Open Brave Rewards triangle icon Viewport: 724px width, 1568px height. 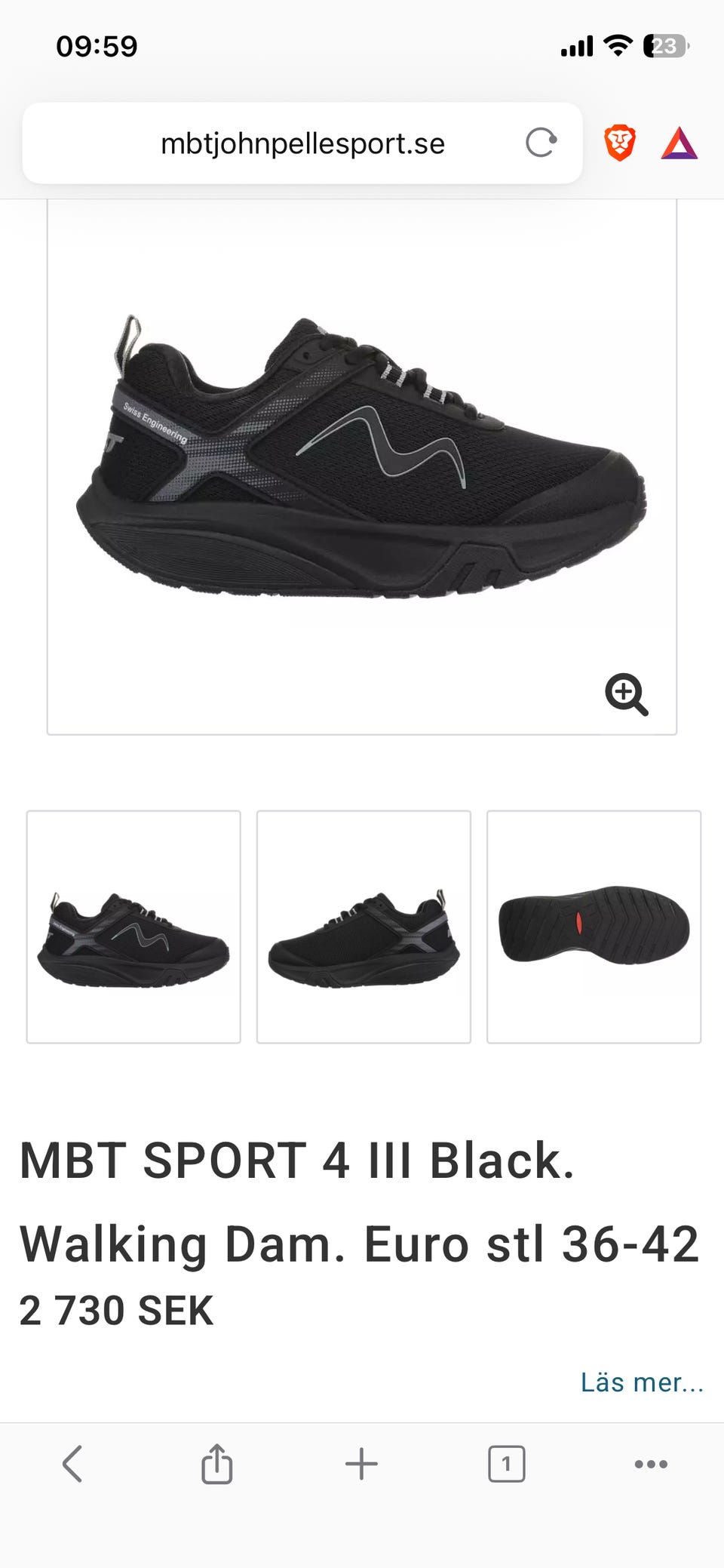coord(680,143)
